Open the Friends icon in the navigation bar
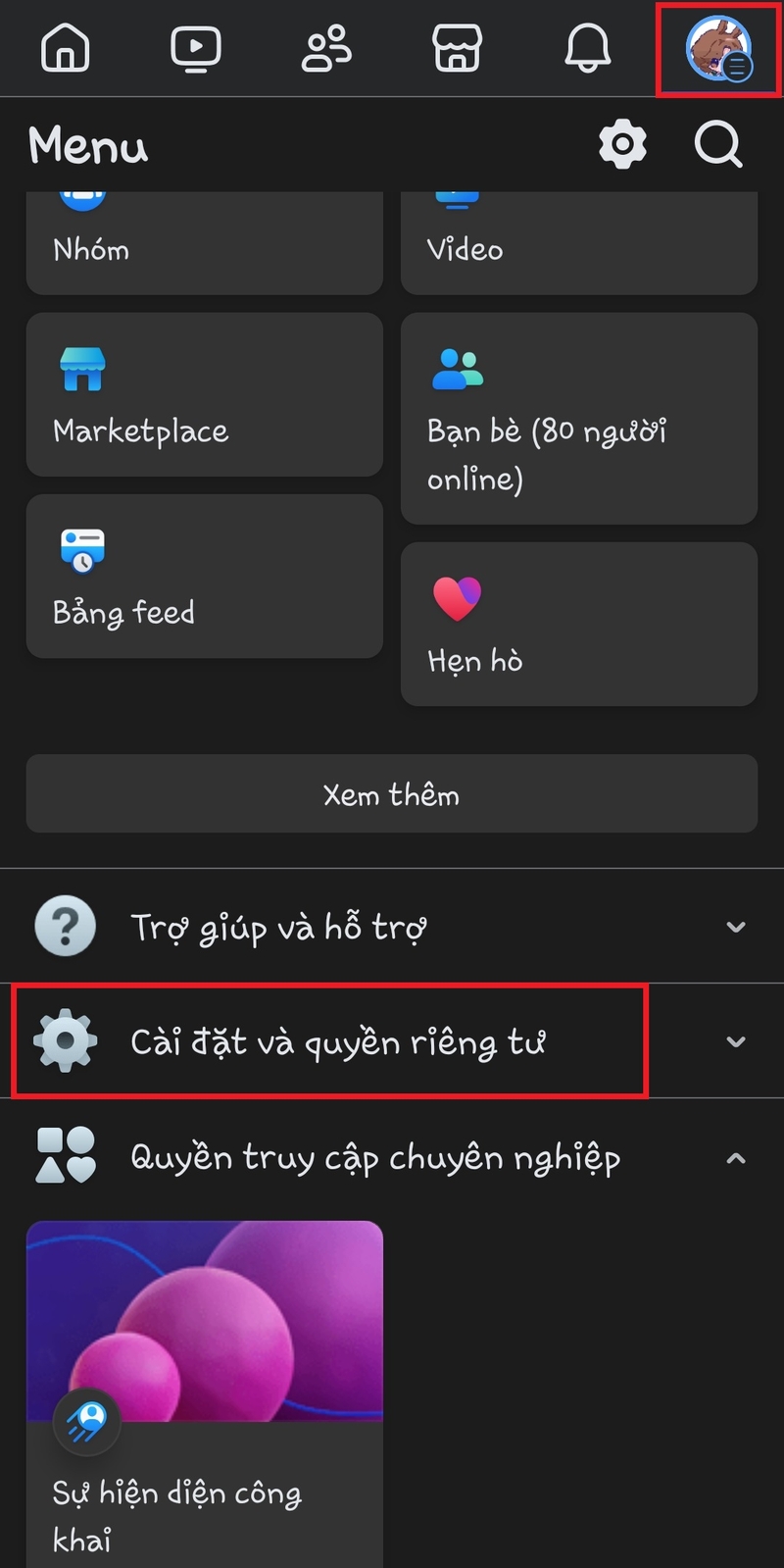This screenshot has width=784, height=1568. point(326,48)
